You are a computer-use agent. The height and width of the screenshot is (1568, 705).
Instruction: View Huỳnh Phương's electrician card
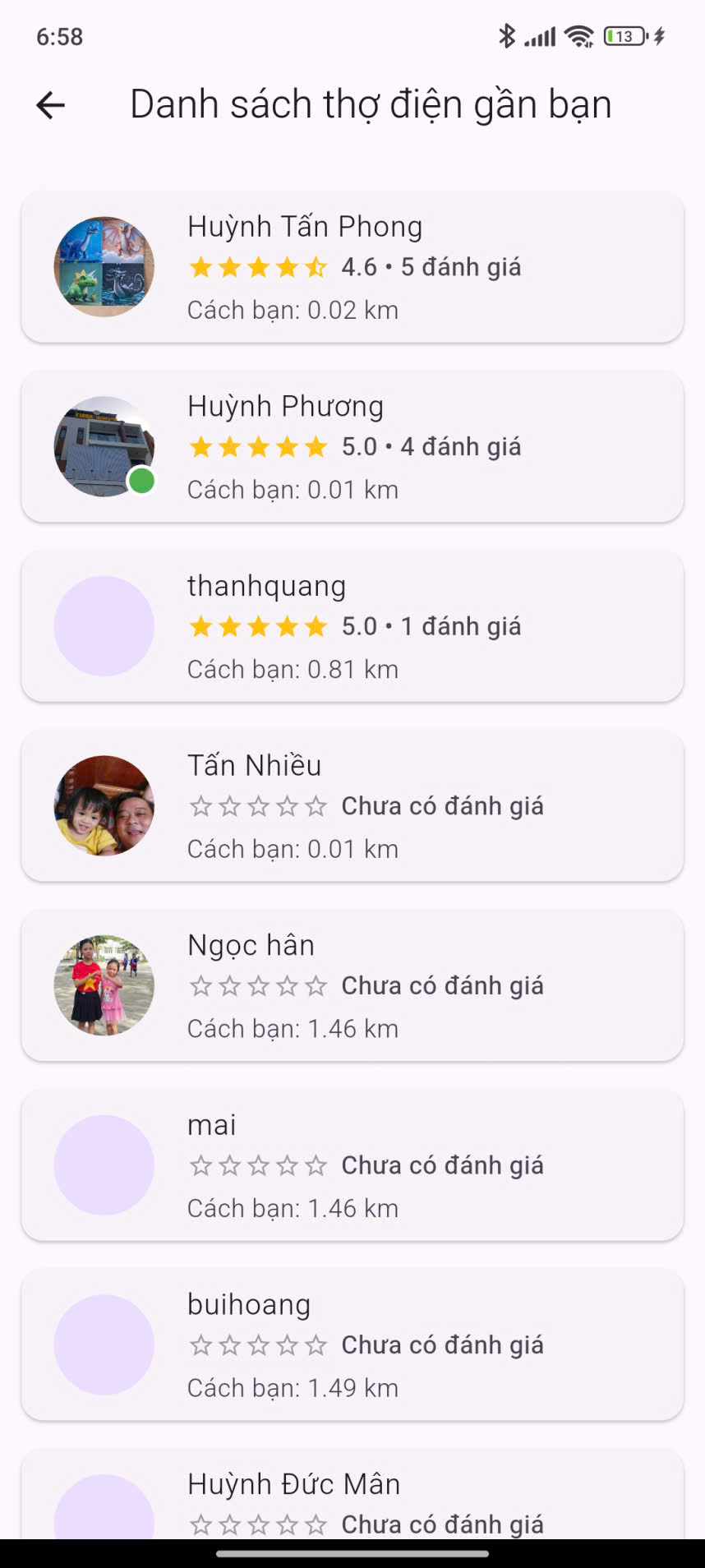[x=352, y=446]
